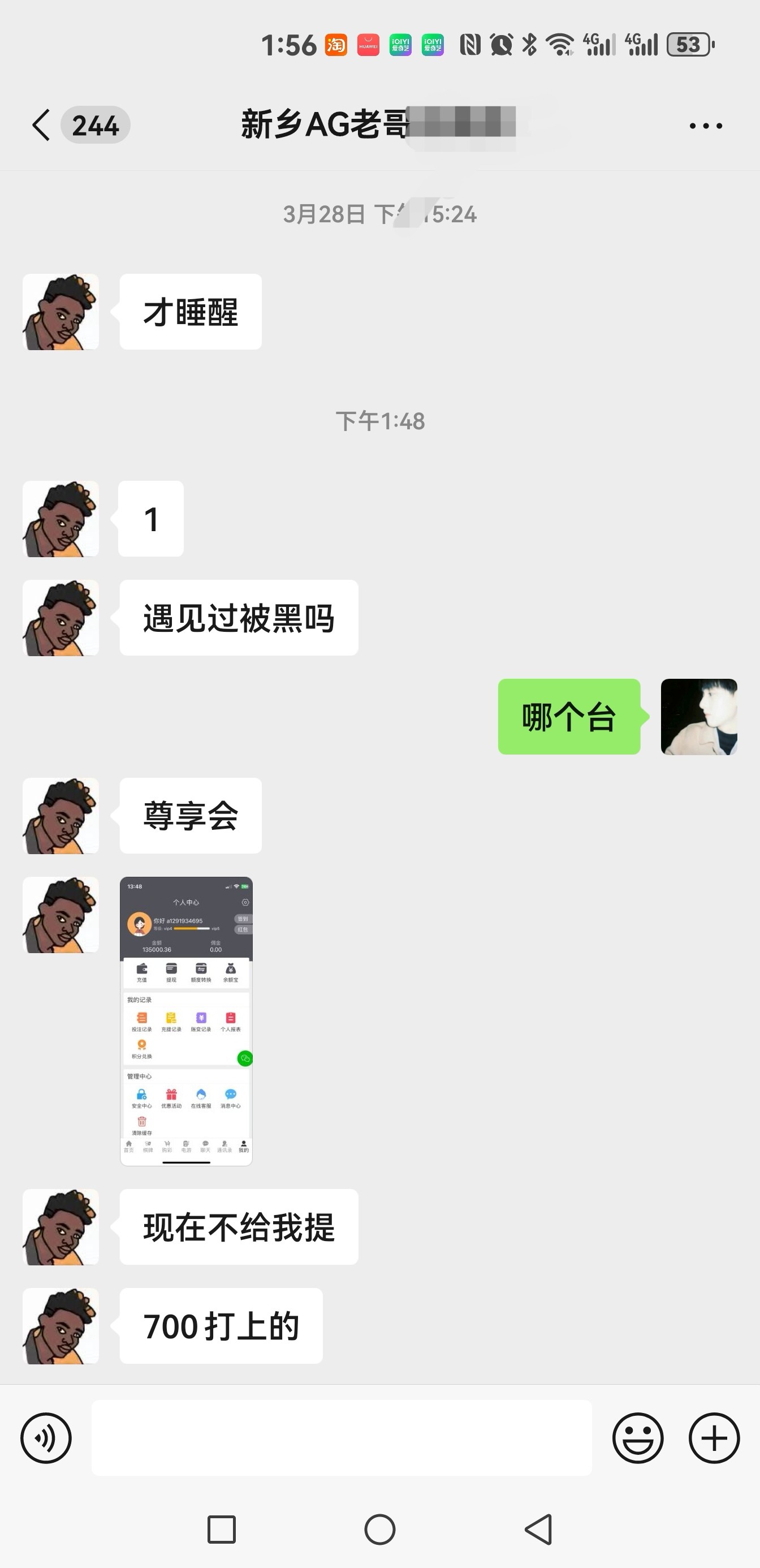760x1568 pixels.
Task: Open the plus attachments menu
Action: pyautogui.click(x=714, y=1438)
